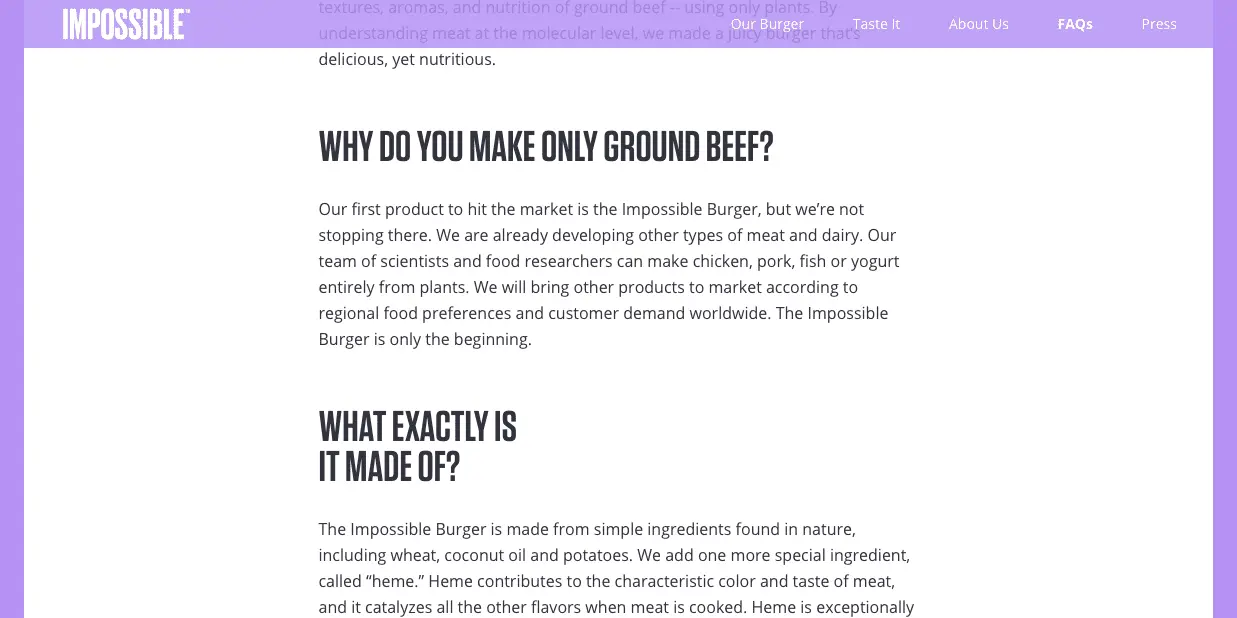Open the About Us page
Viewport: 1237px width, 618px height.
tap(978, 24)
